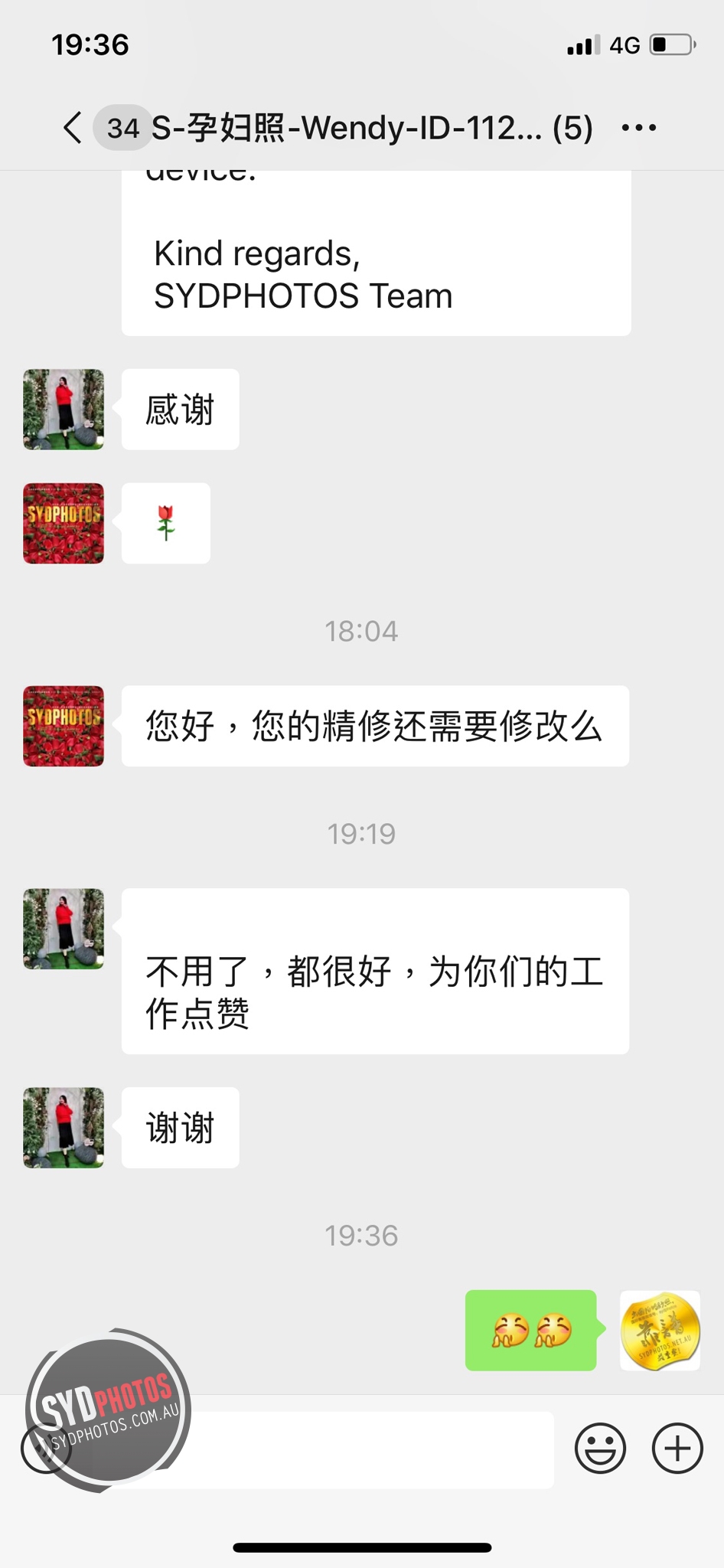Tap SYDPHOTOS avatar next to 您好 message
Image resolution: width=724 pixels, height=1568 pixels.
click(x=64, y=726)
